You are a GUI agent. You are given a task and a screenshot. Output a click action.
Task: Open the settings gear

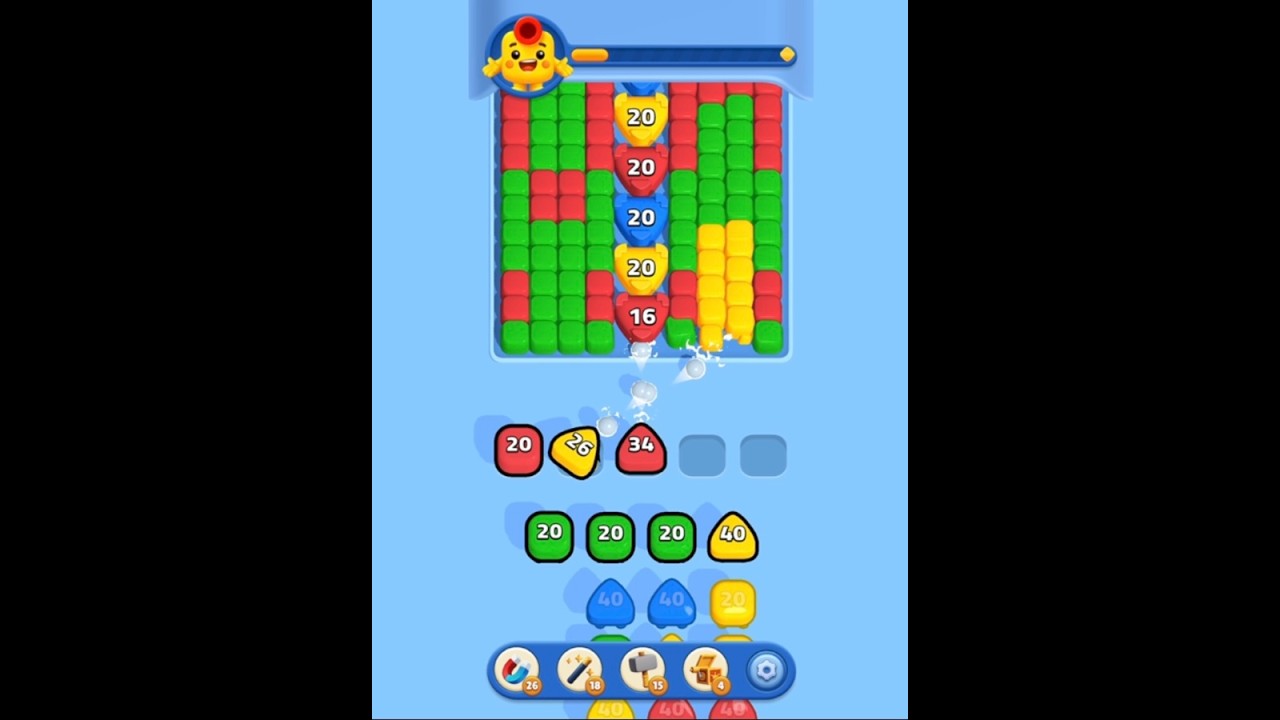[766, 670]
